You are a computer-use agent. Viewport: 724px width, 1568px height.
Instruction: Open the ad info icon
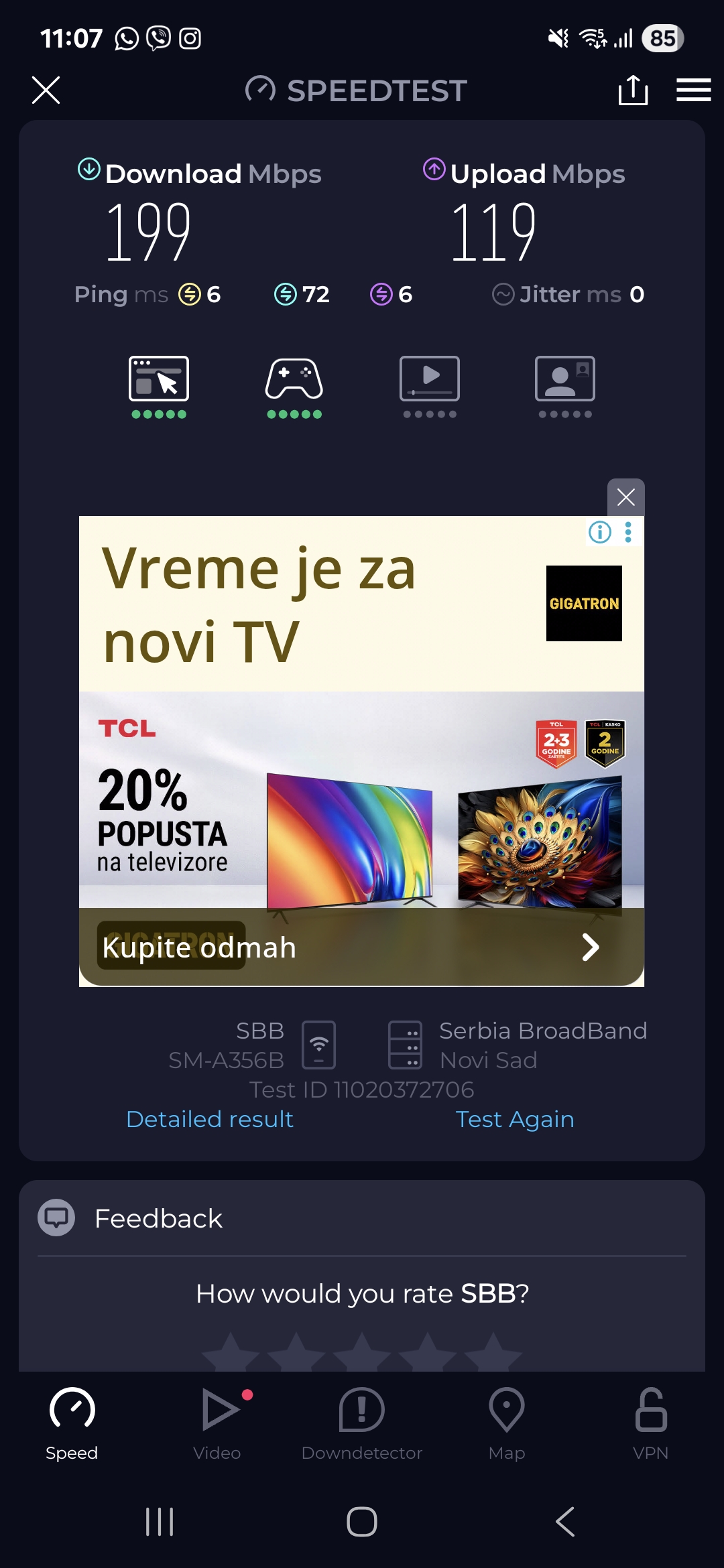click(600, 532)
